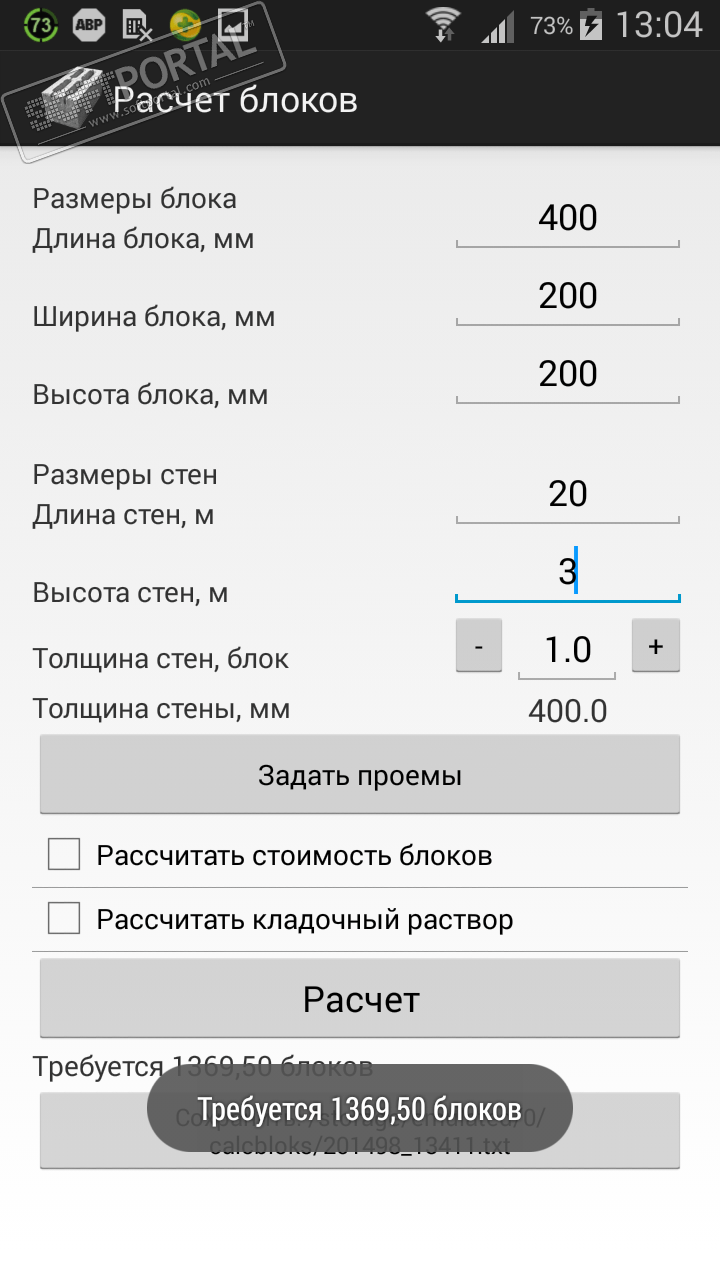Open Задать проемы
720x1280 pixels.
[360, 775]
